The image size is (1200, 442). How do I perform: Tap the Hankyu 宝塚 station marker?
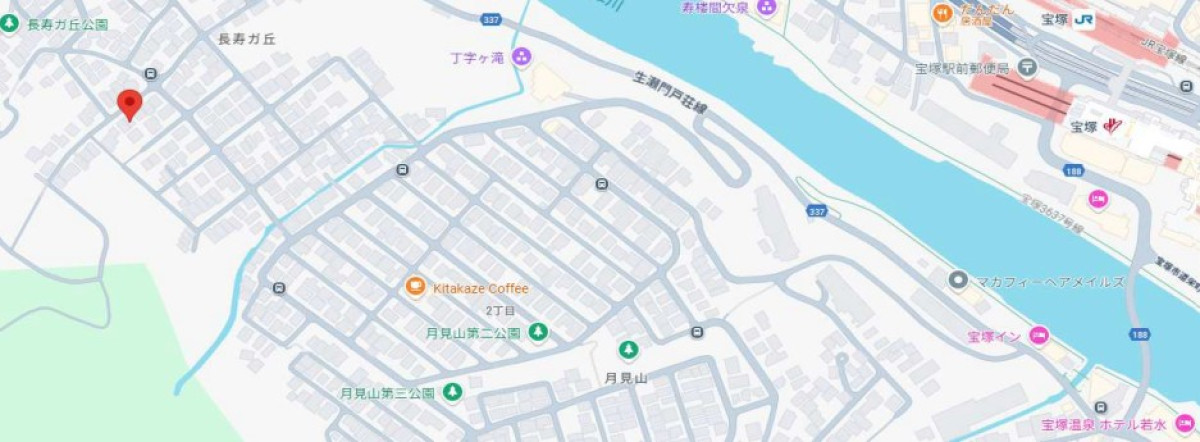pos(1112,126)
